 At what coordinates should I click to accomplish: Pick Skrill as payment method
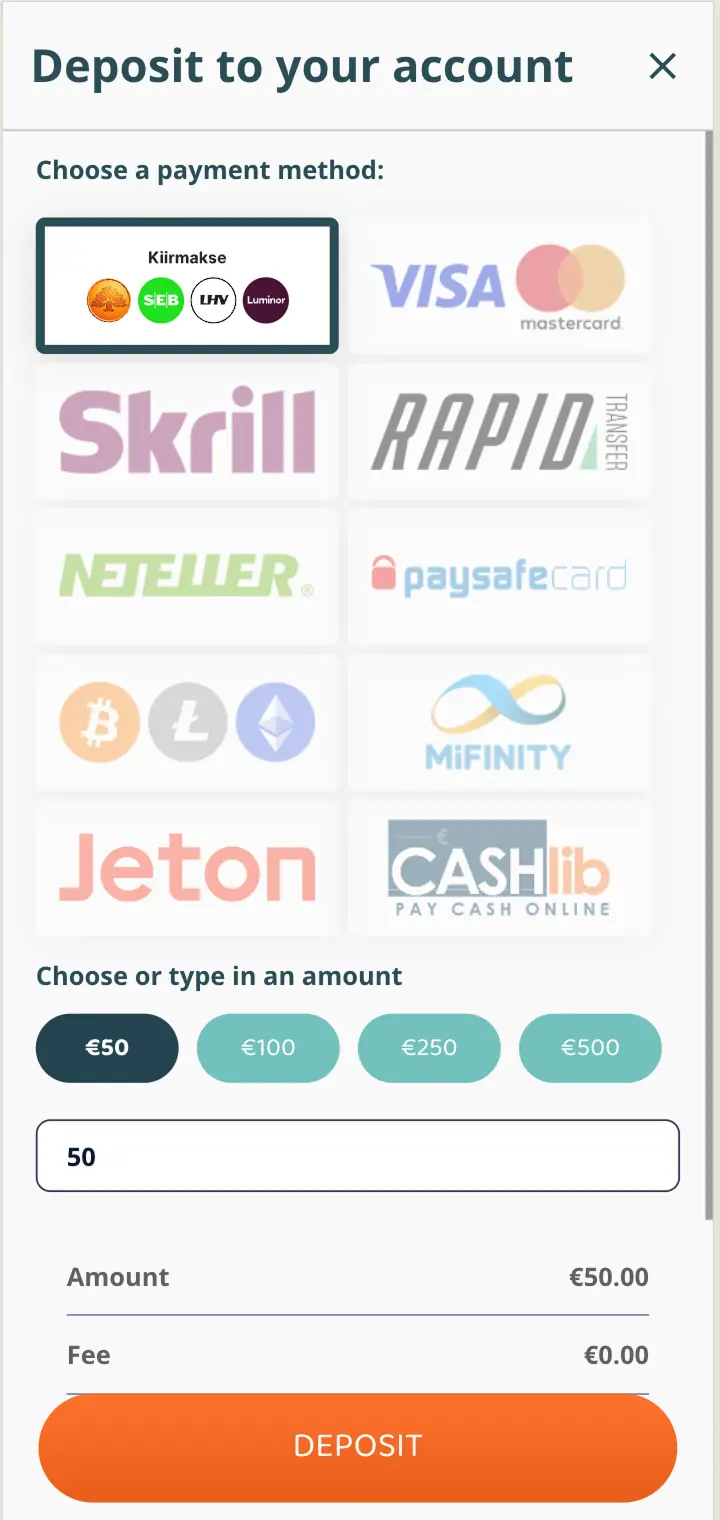187,431
